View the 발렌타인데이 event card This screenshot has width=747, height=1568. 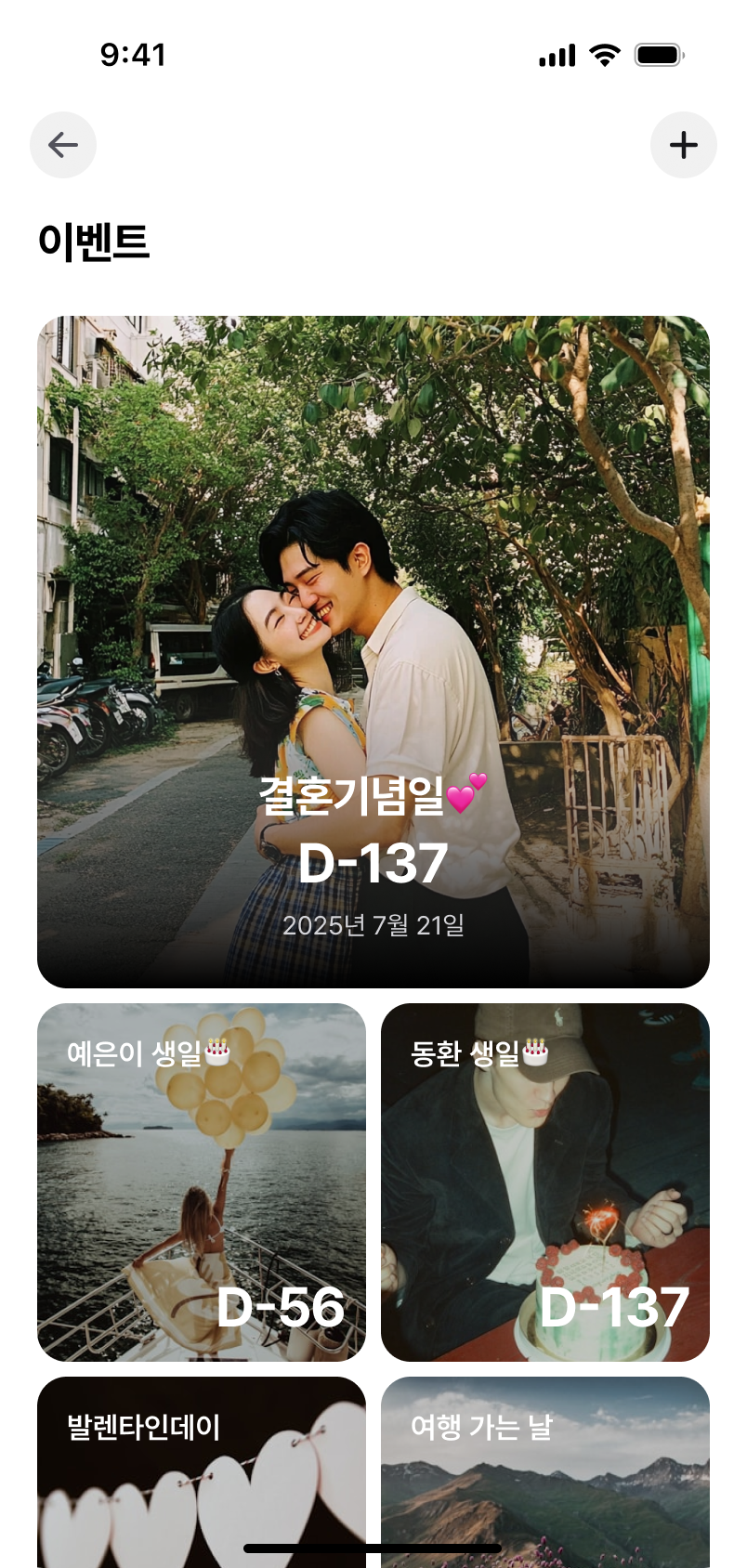(x=202, y=1468)
